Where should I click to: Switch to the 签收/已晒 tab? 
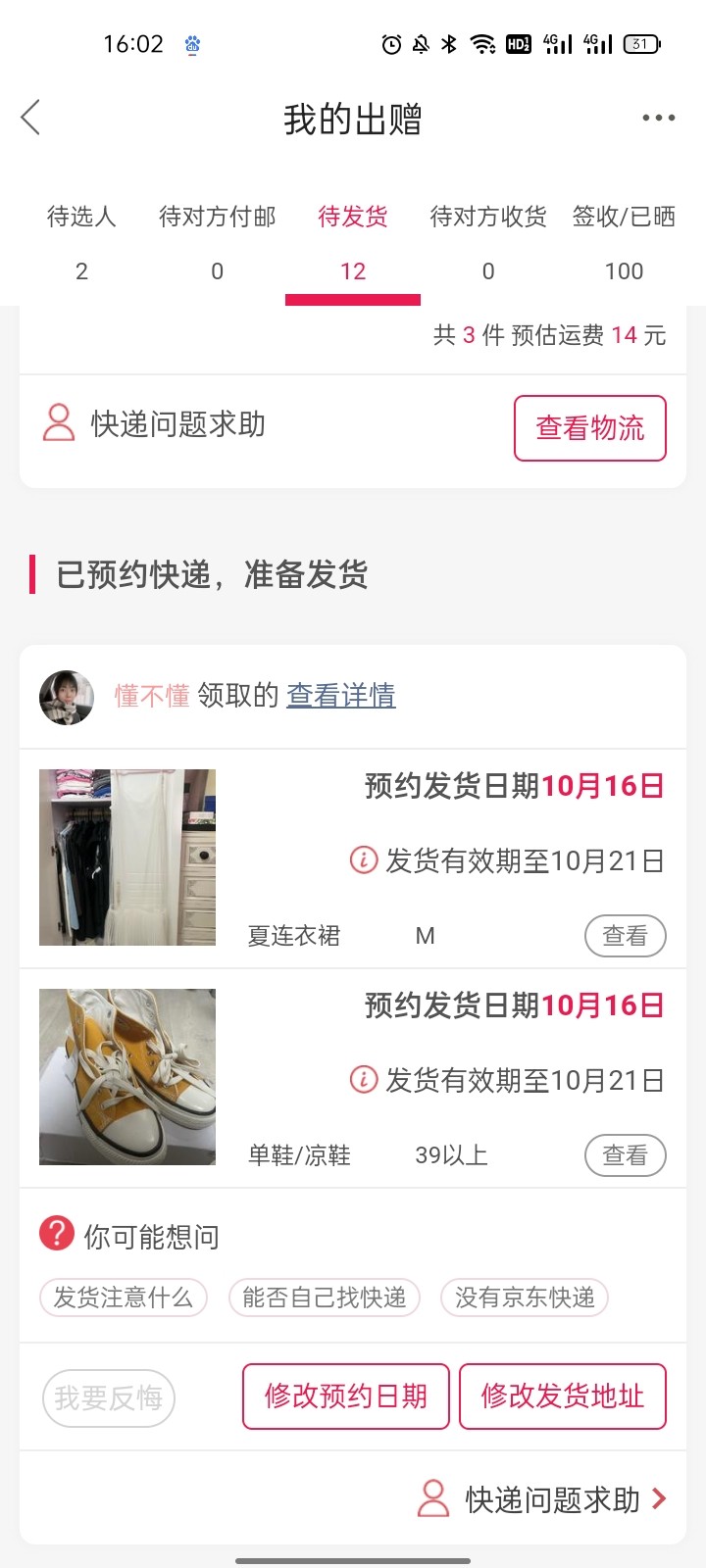click(x=624, y=241)
